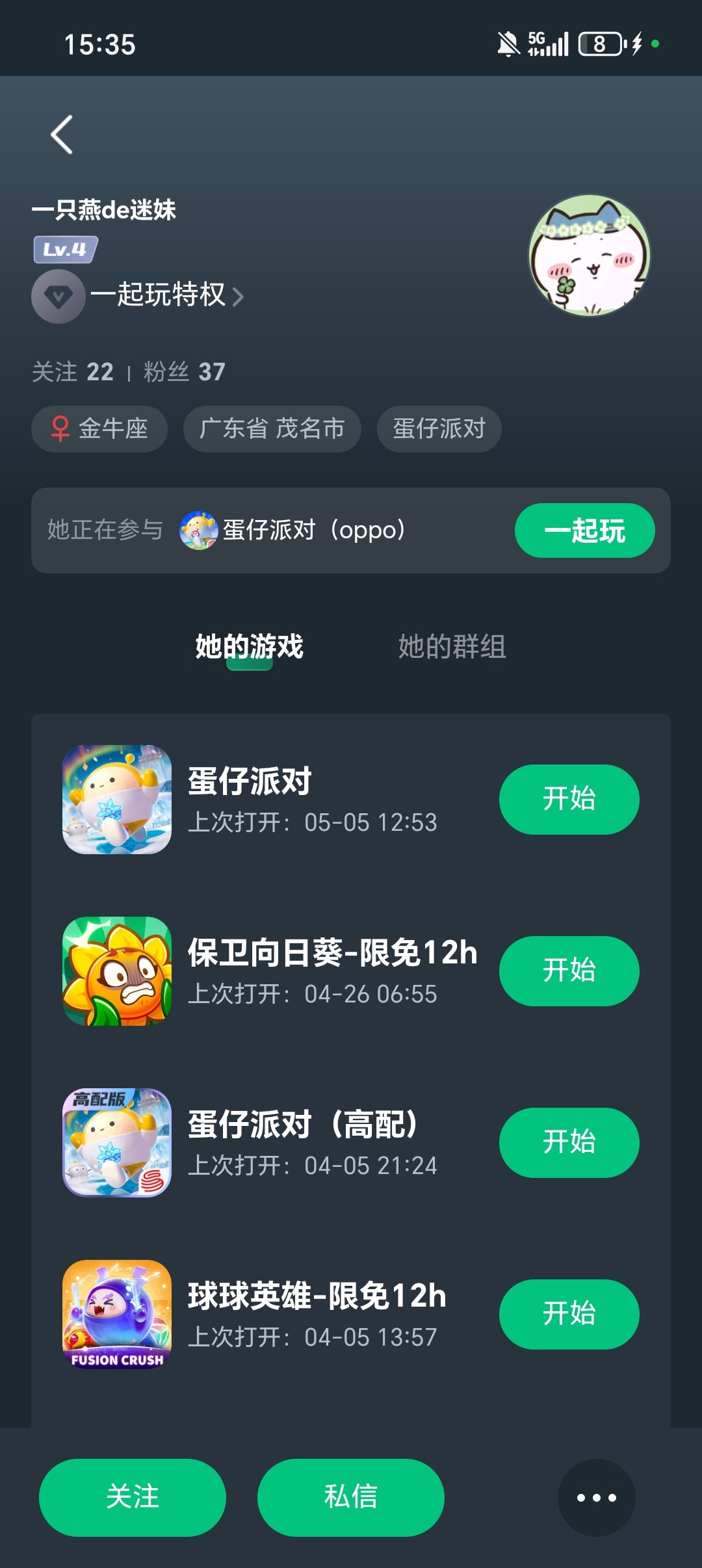The width and height of the screenshot is (702, 1568).
Task: Follow this user with 关注 button
Action: (x=133, y=1497)
